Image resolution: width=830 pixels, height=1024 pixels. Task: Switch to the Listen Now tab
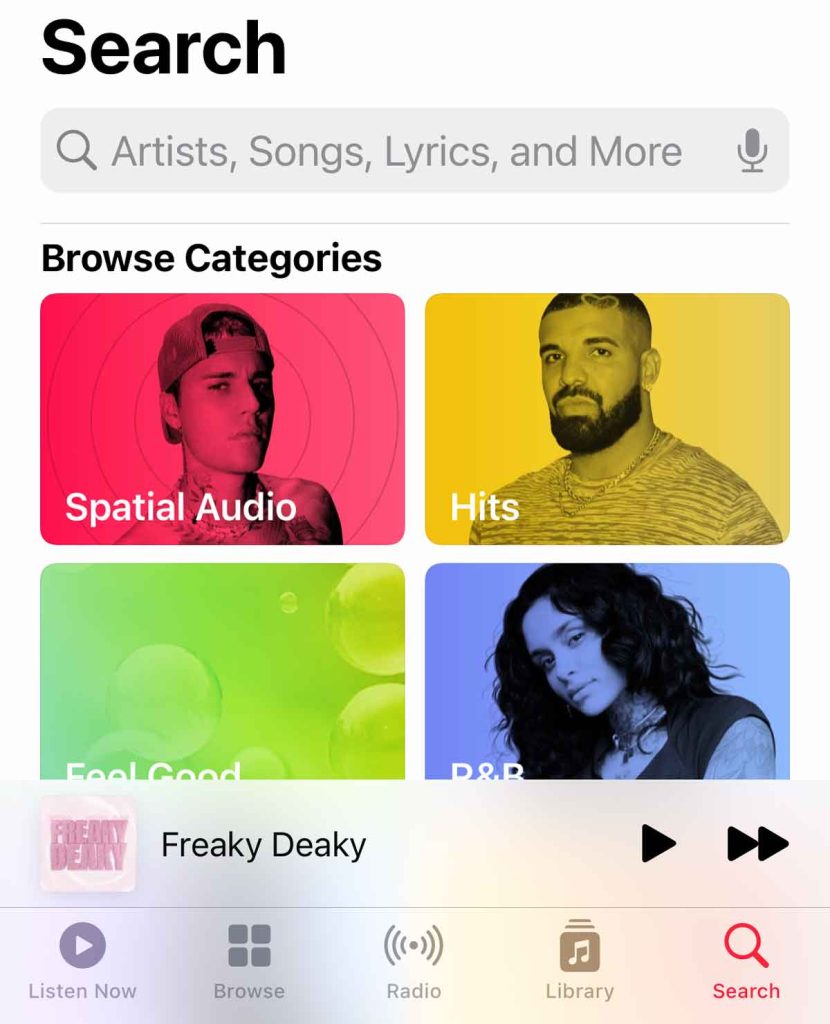tap(82, 961)
